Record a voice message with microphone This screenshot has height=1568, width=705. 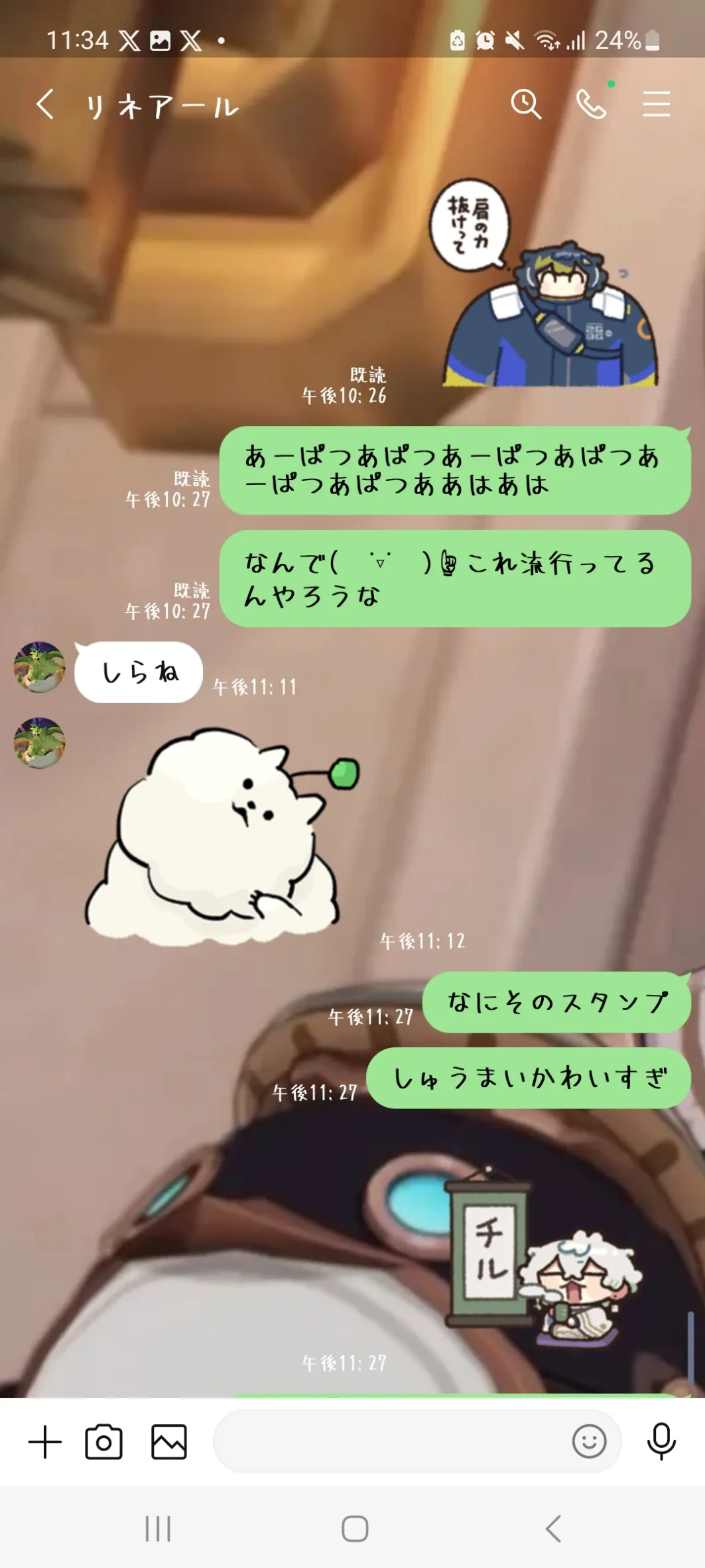tap(661, 1442)
